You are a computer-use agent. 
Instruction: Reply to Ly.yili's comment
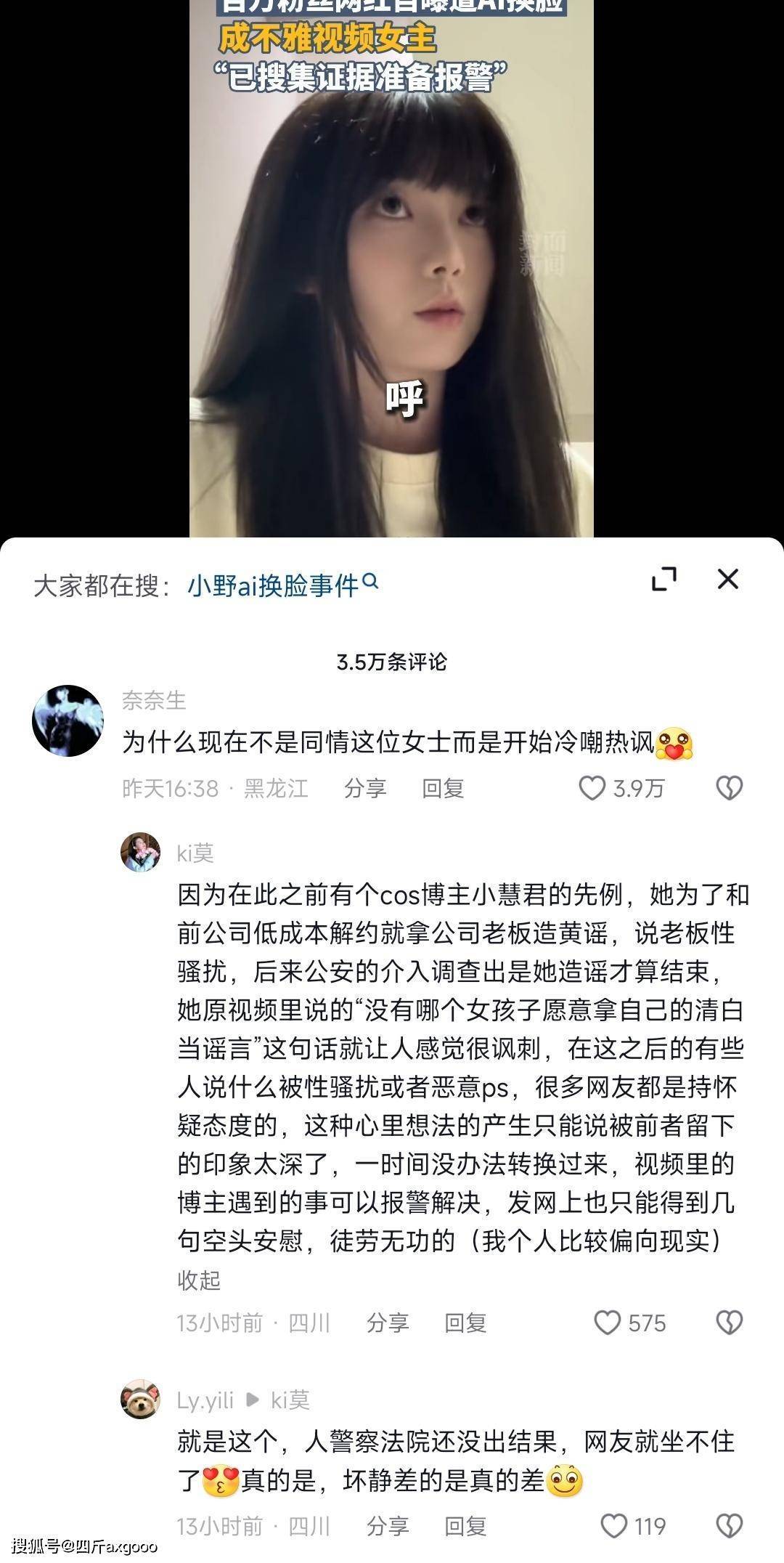tap(465, 1526)
